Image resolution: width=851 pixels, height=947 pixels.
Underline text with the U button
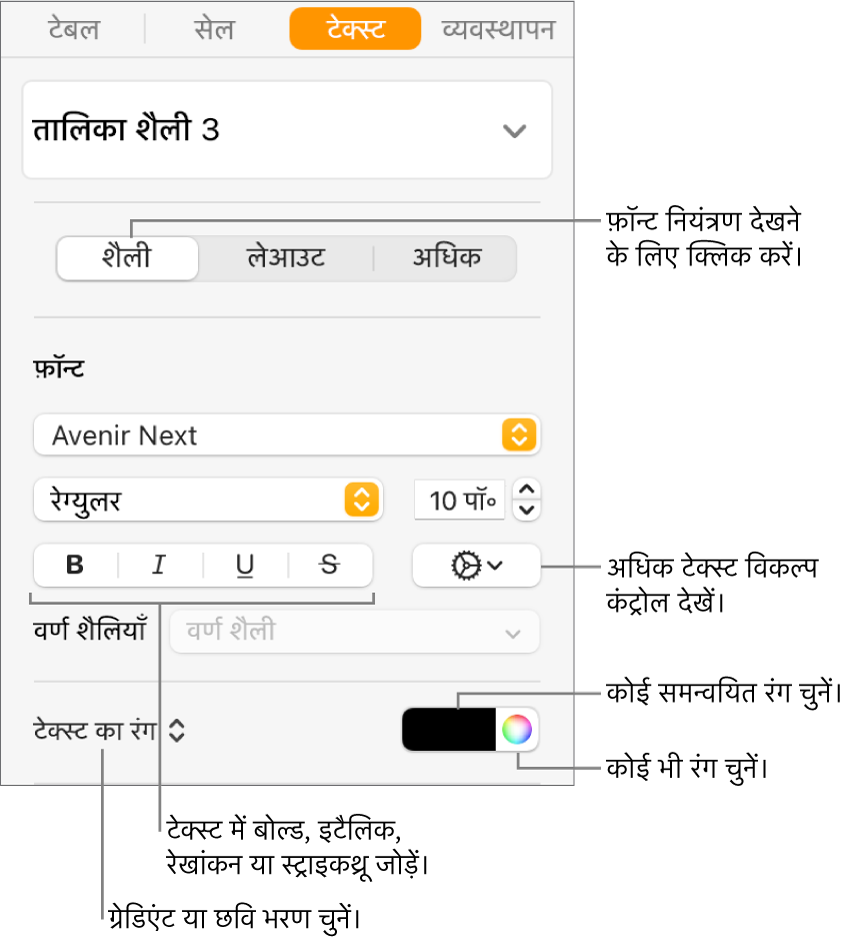pos(245,565)
